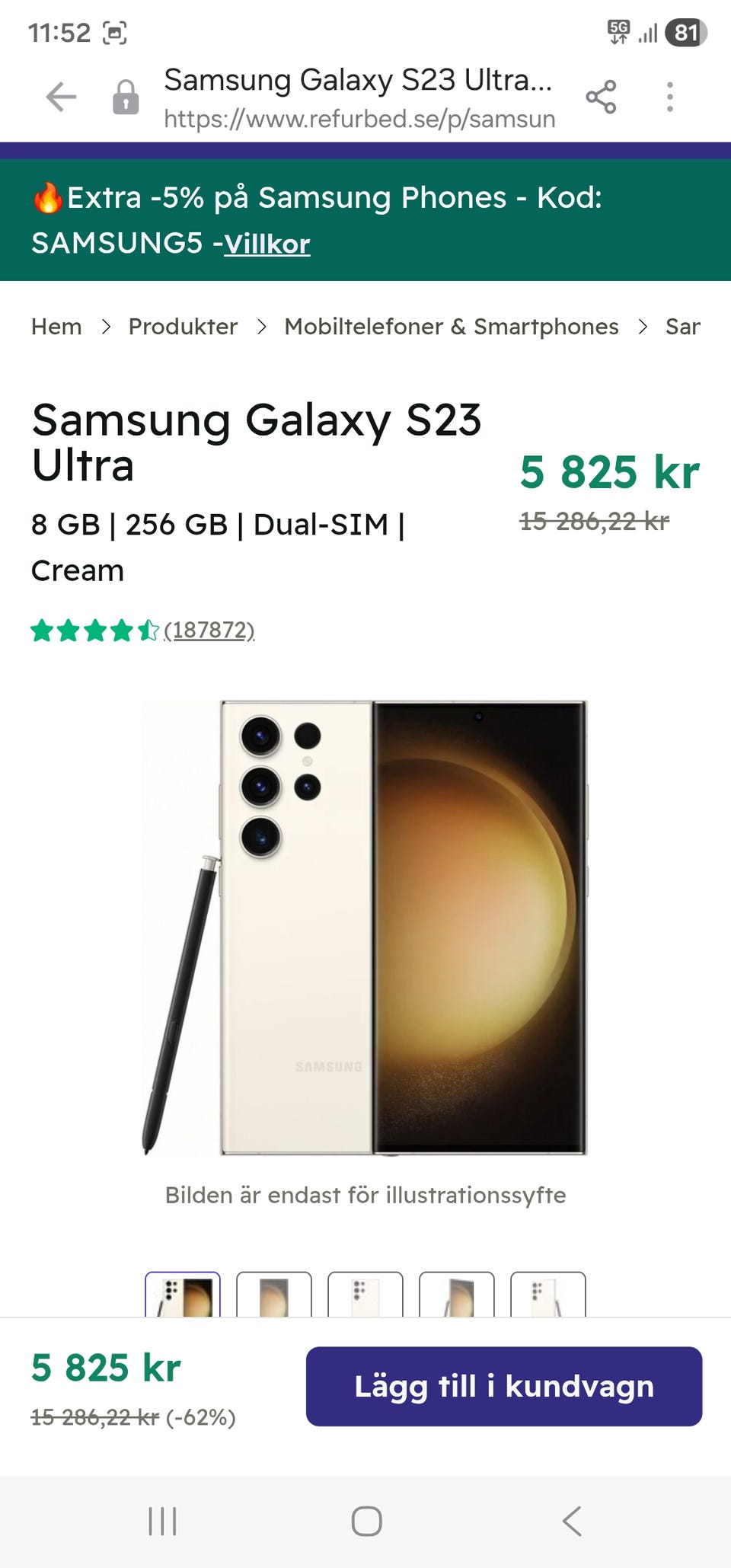Tap the screen capture icon in the status bar
The width and height of the screenshot is (731, 1568).
tap(113, 33)
